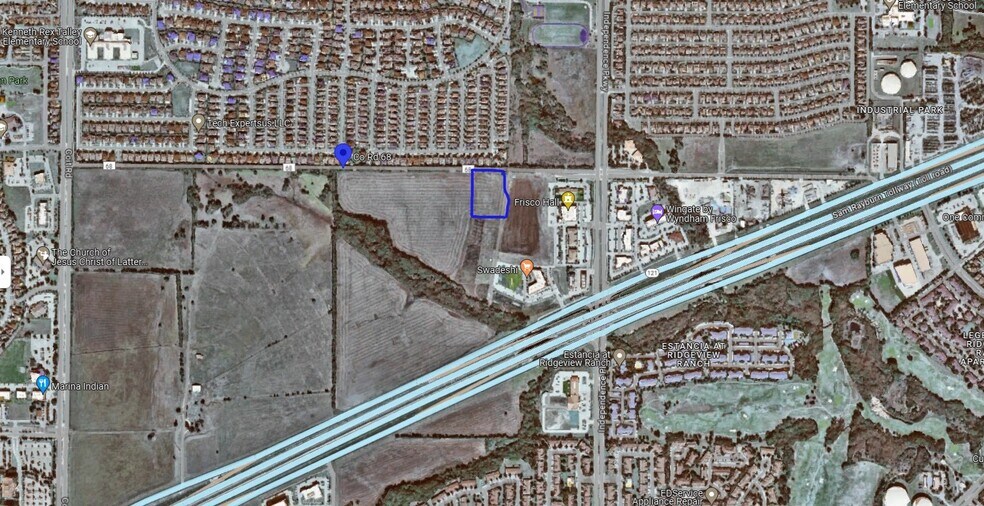Select the FDService Appliance Repair marker
Viewport: 984px width, 506px height.
click(x=711, y=495)
